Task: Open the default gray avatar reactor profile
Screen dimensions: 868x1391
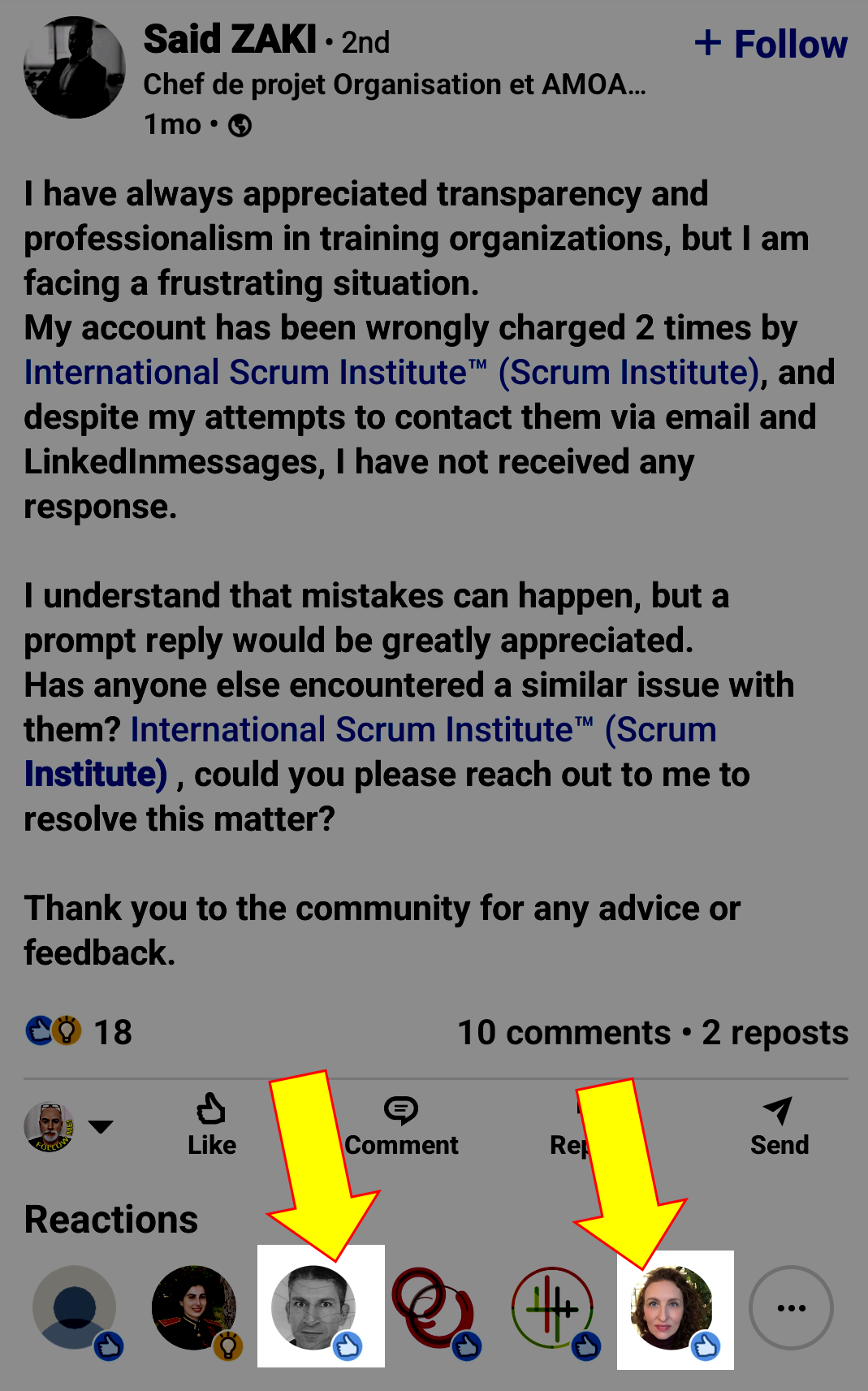Action: click(75, 1307)
